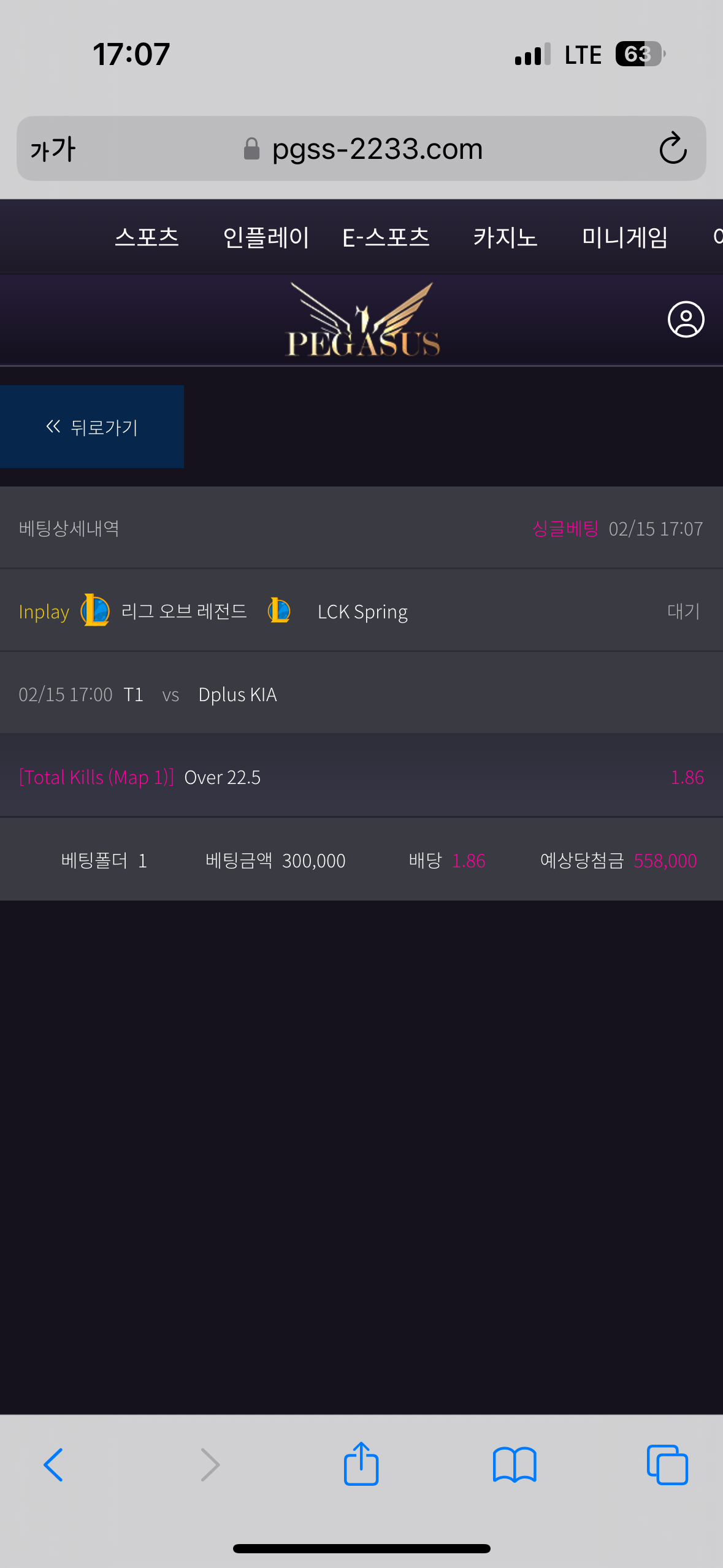Share this page
Image resolution: width=723 pixels, height=1568 pixels.
point(361,1463)
